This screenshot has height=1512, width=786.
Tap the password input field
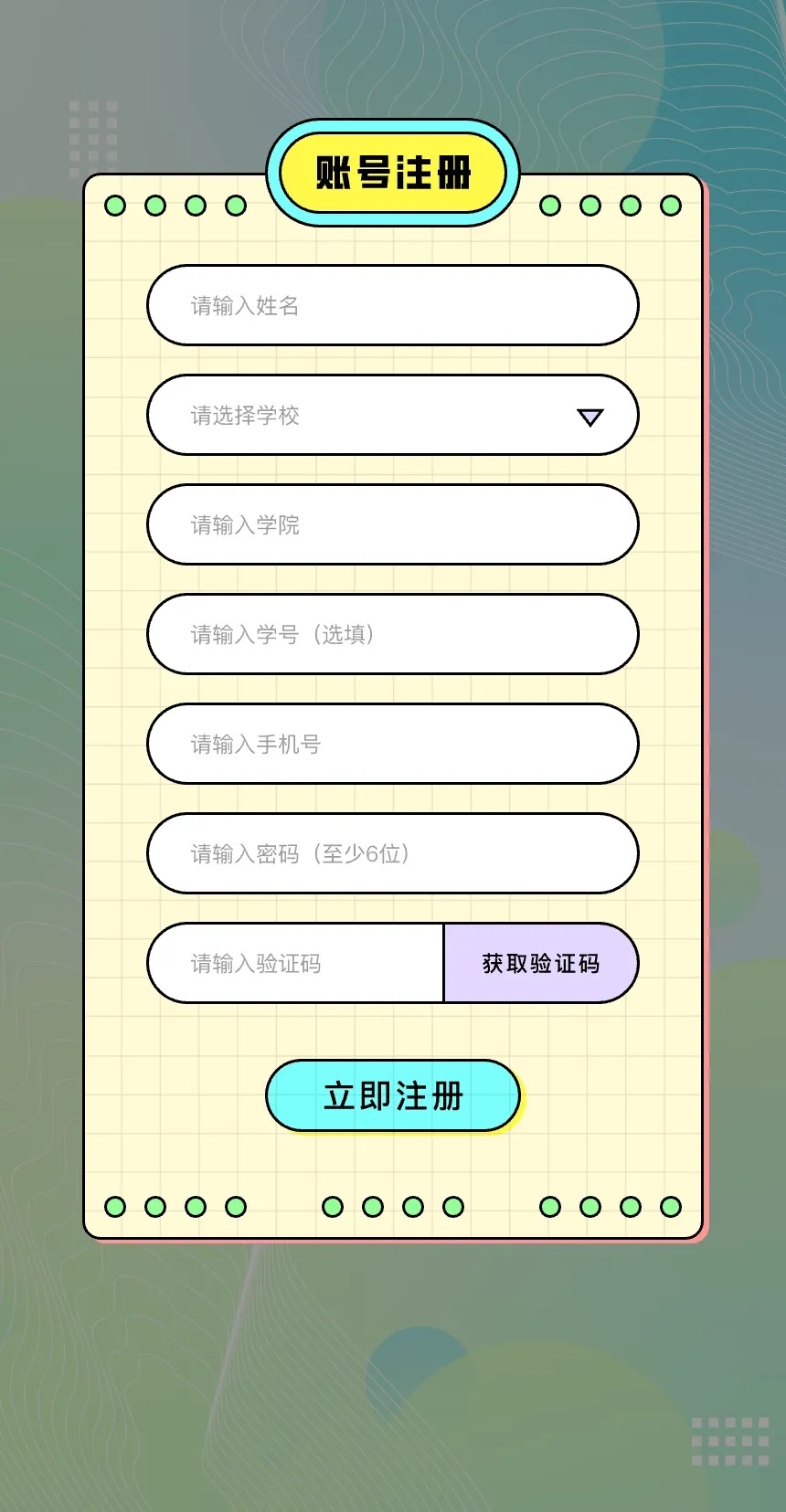(x=392, y=853)
